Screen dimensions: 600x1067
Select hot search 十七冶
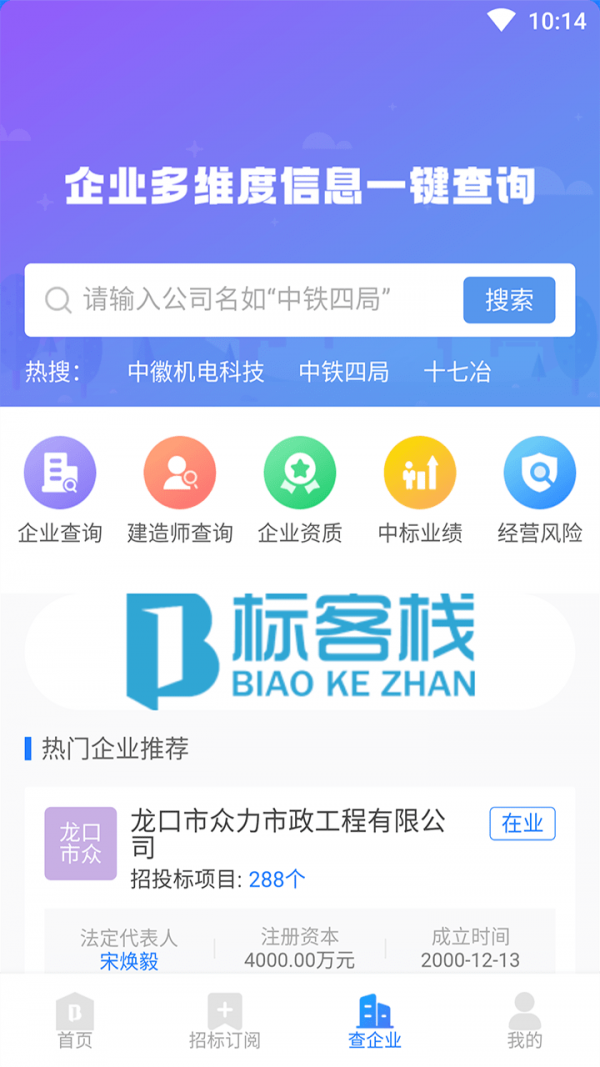tap(457, 372)
